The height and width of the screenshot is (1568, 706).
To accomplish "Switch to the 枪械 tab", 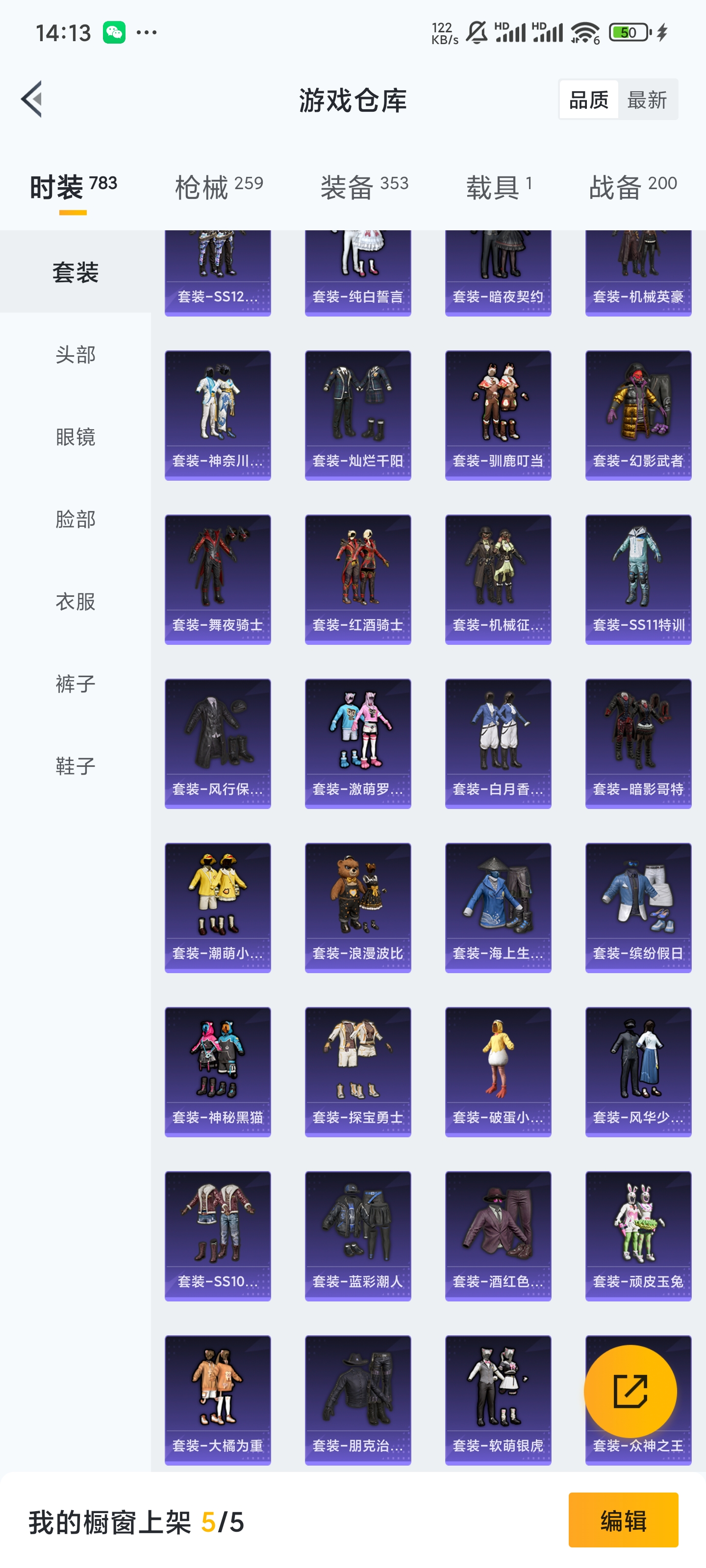I will 219,186.
